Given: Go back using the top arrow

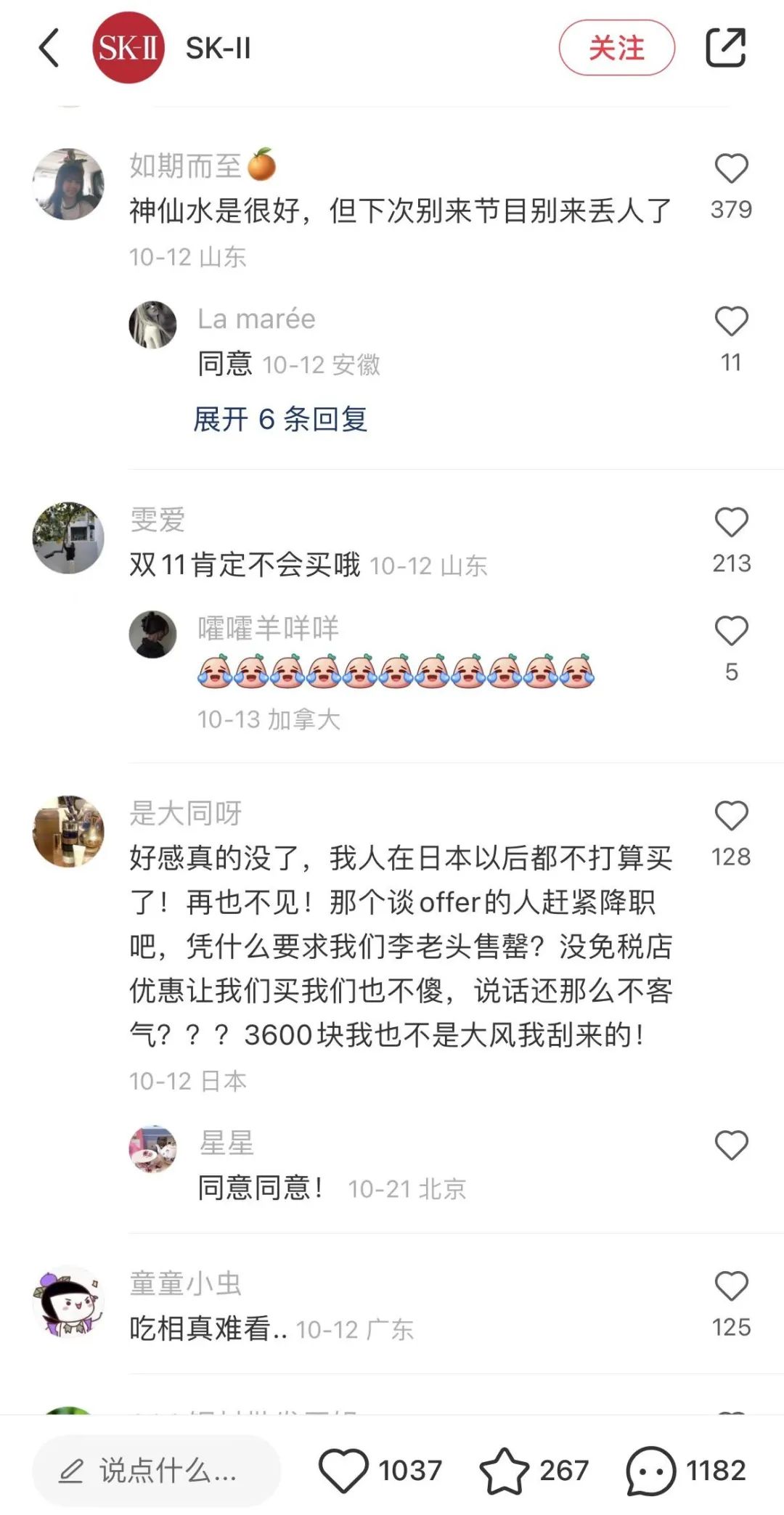Looking at the screenshot, I should pyautogui.click(x=49, y=48).
